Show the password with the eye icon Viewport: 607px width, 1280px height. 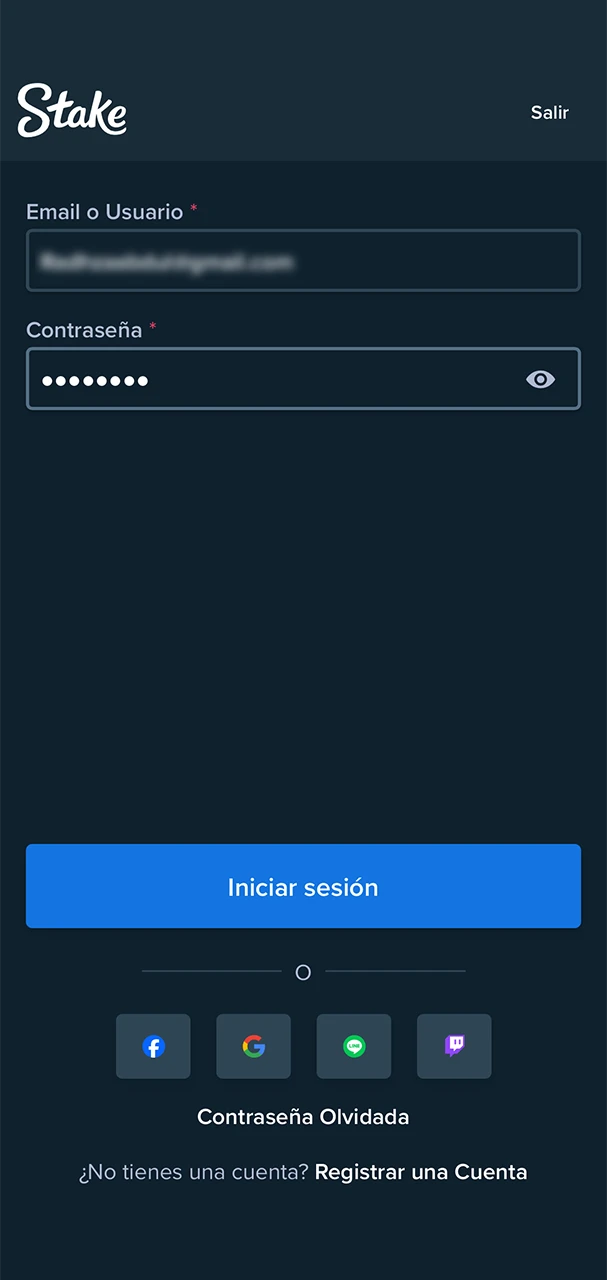click(540, 379)
